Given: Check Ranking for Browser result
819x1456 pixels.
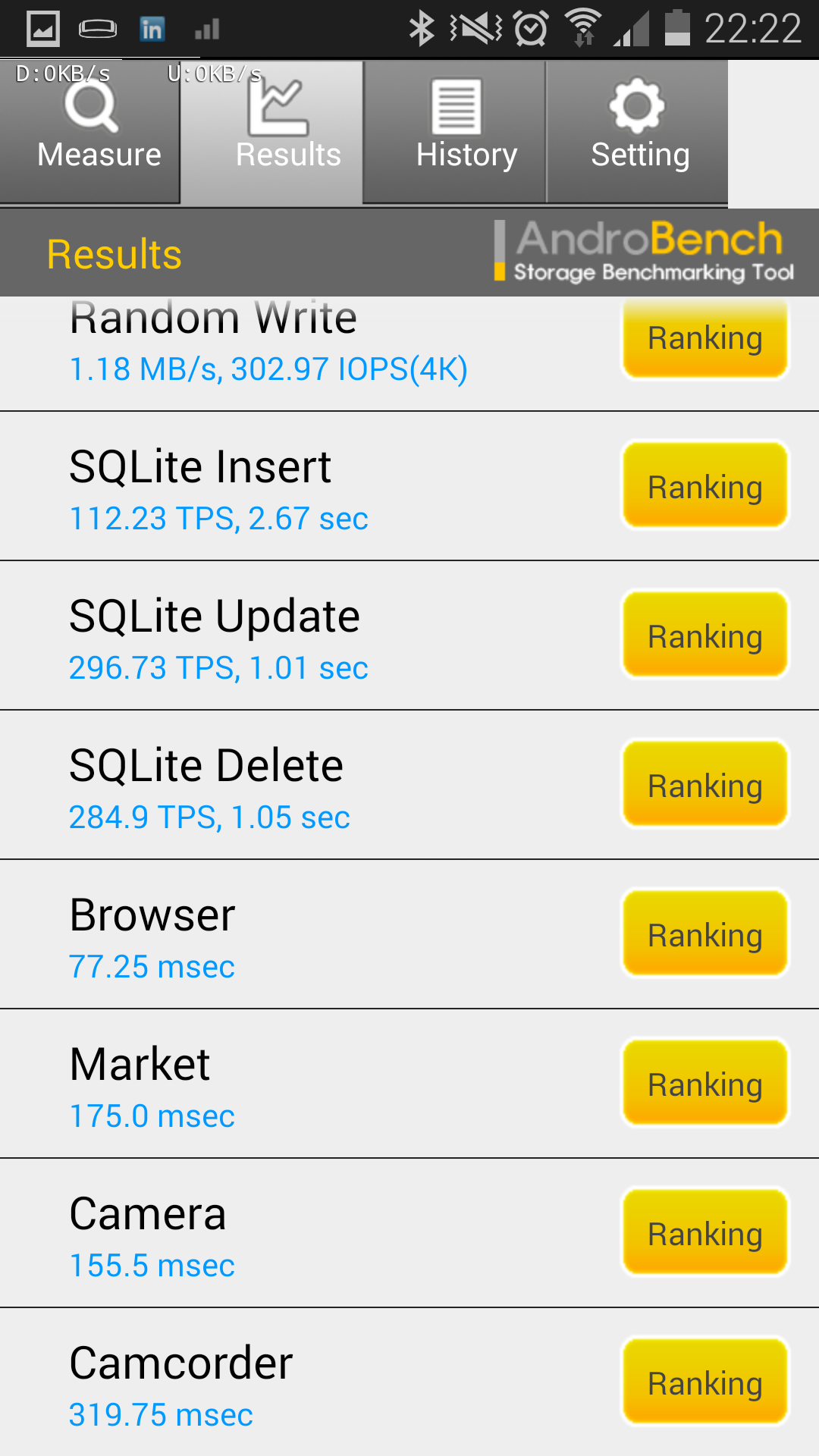Looking at the screenshot, I should [705, 934].
